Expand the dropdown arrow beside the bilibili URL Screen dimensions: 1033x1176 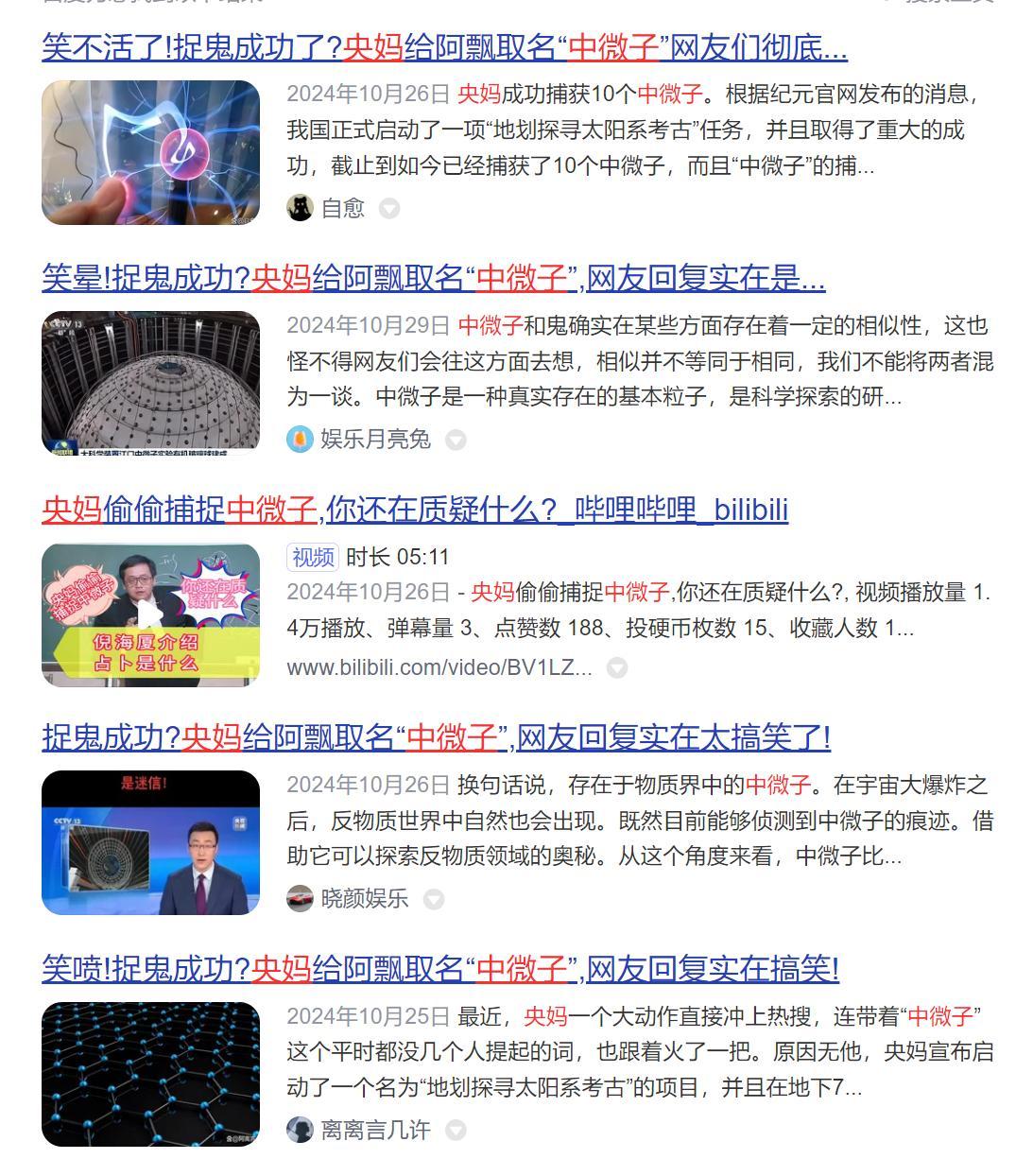point(616,668)
